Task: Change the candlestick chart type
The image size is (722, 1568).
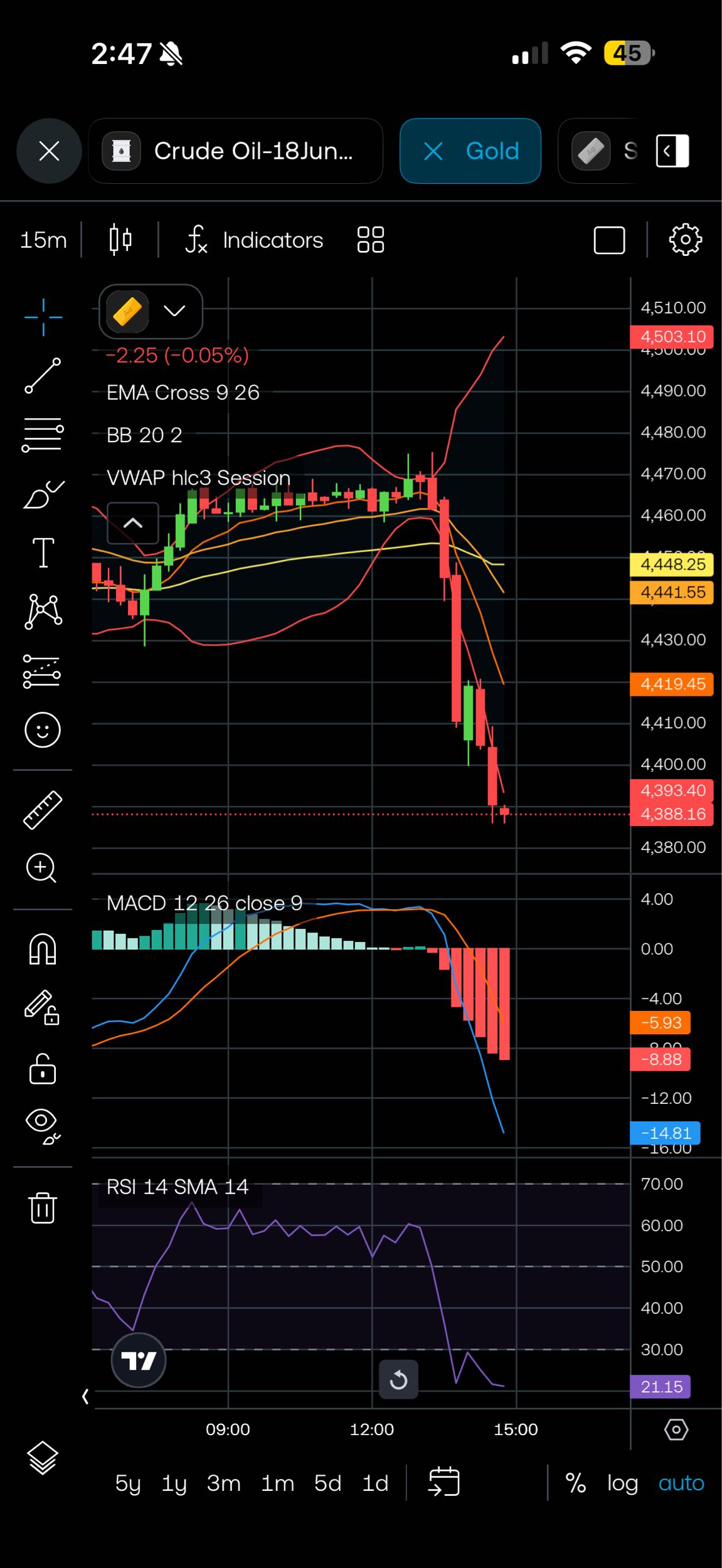Action: 120,240
